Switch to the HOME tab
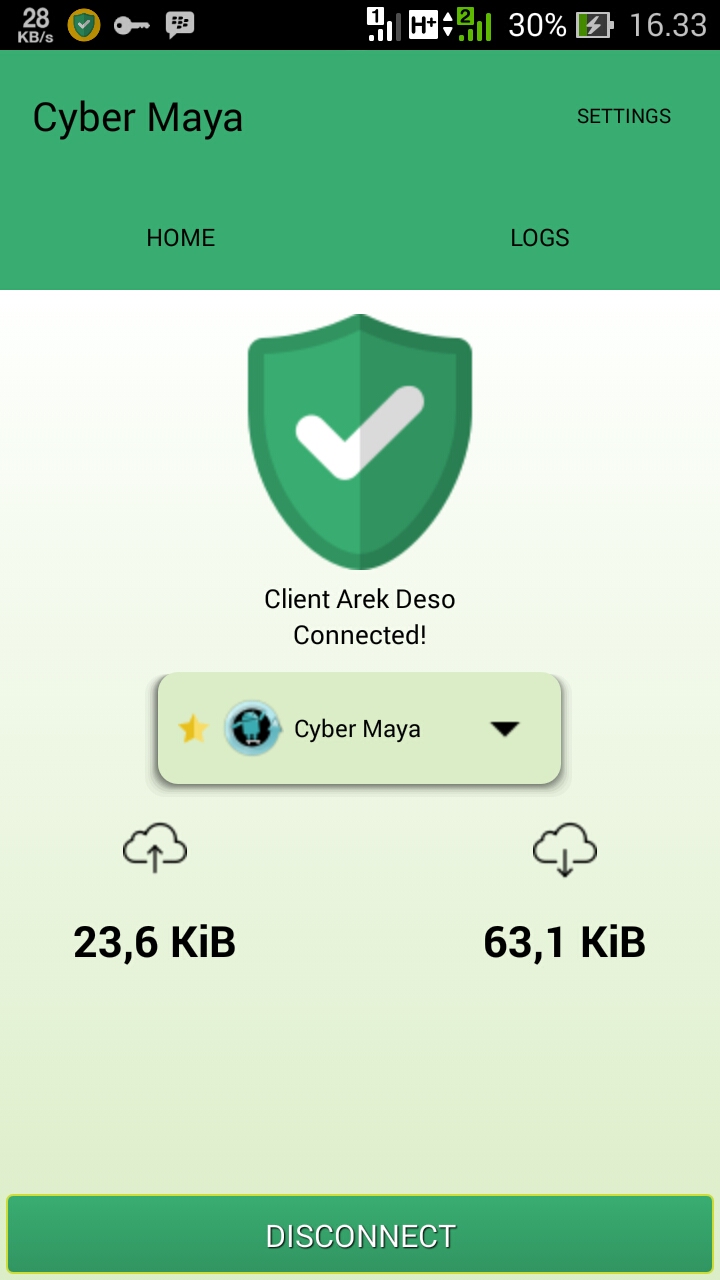This screenshot has height=1280, width=720. [181, 238]
